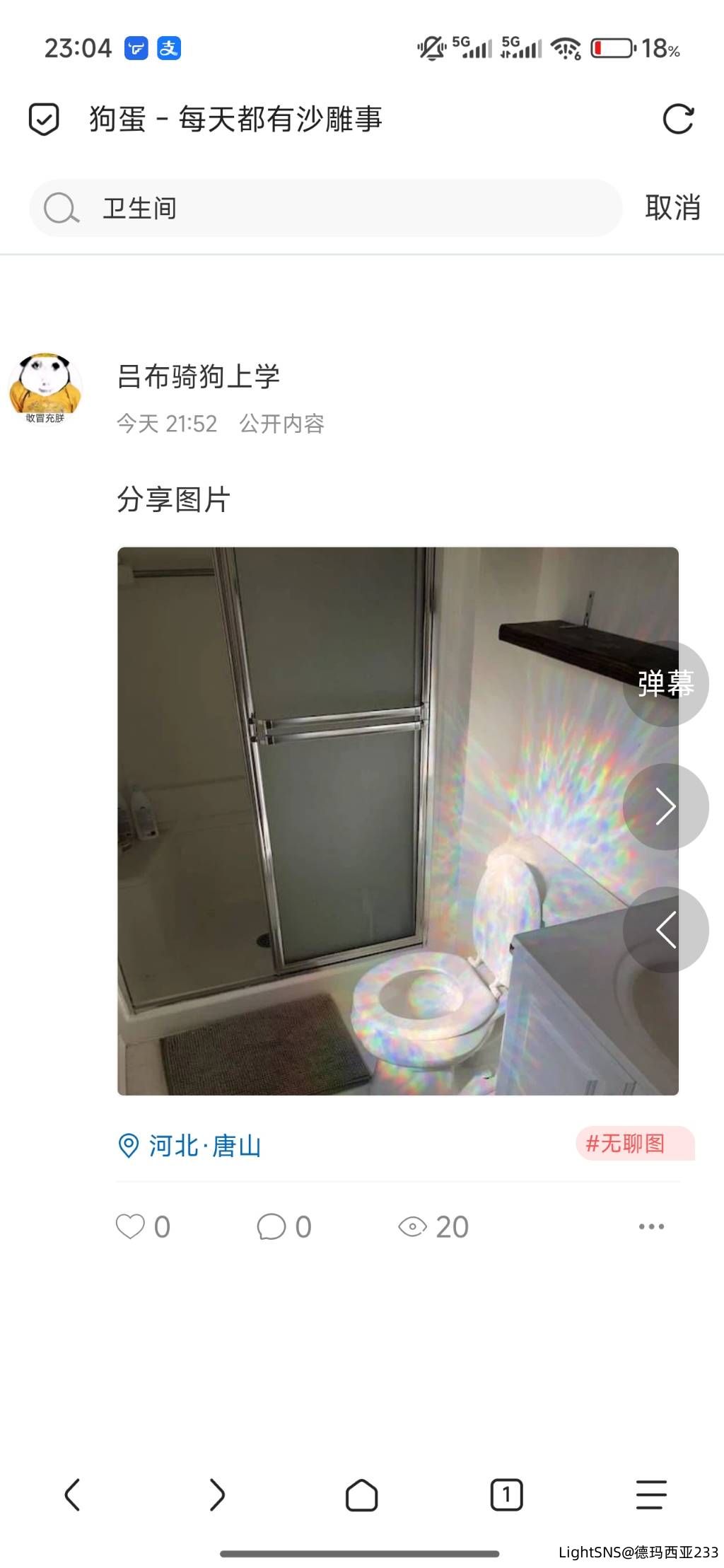724x1568 pixels.
Task: Open the browser home page
Action: pos(361,1494)
